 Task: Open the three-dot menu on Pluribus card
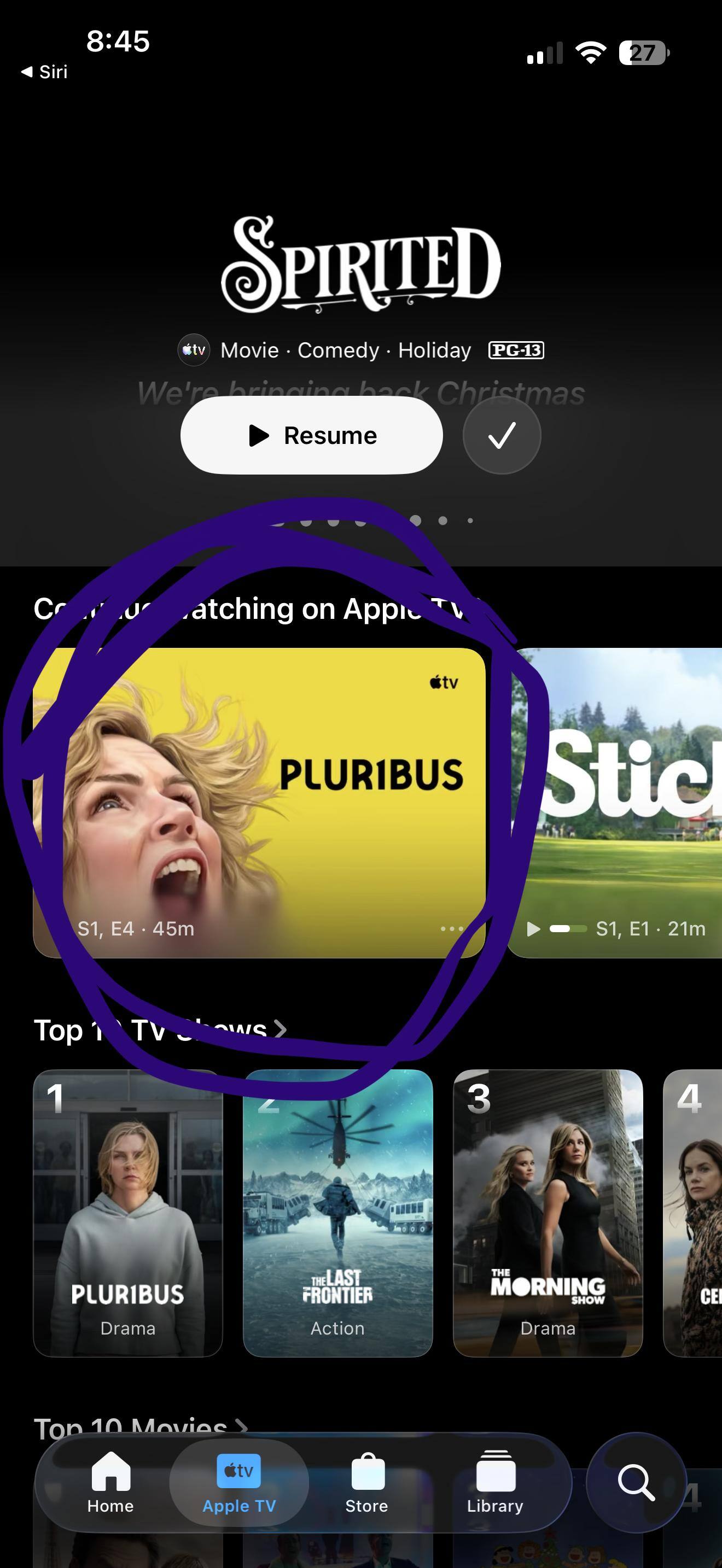coord(451,928)
